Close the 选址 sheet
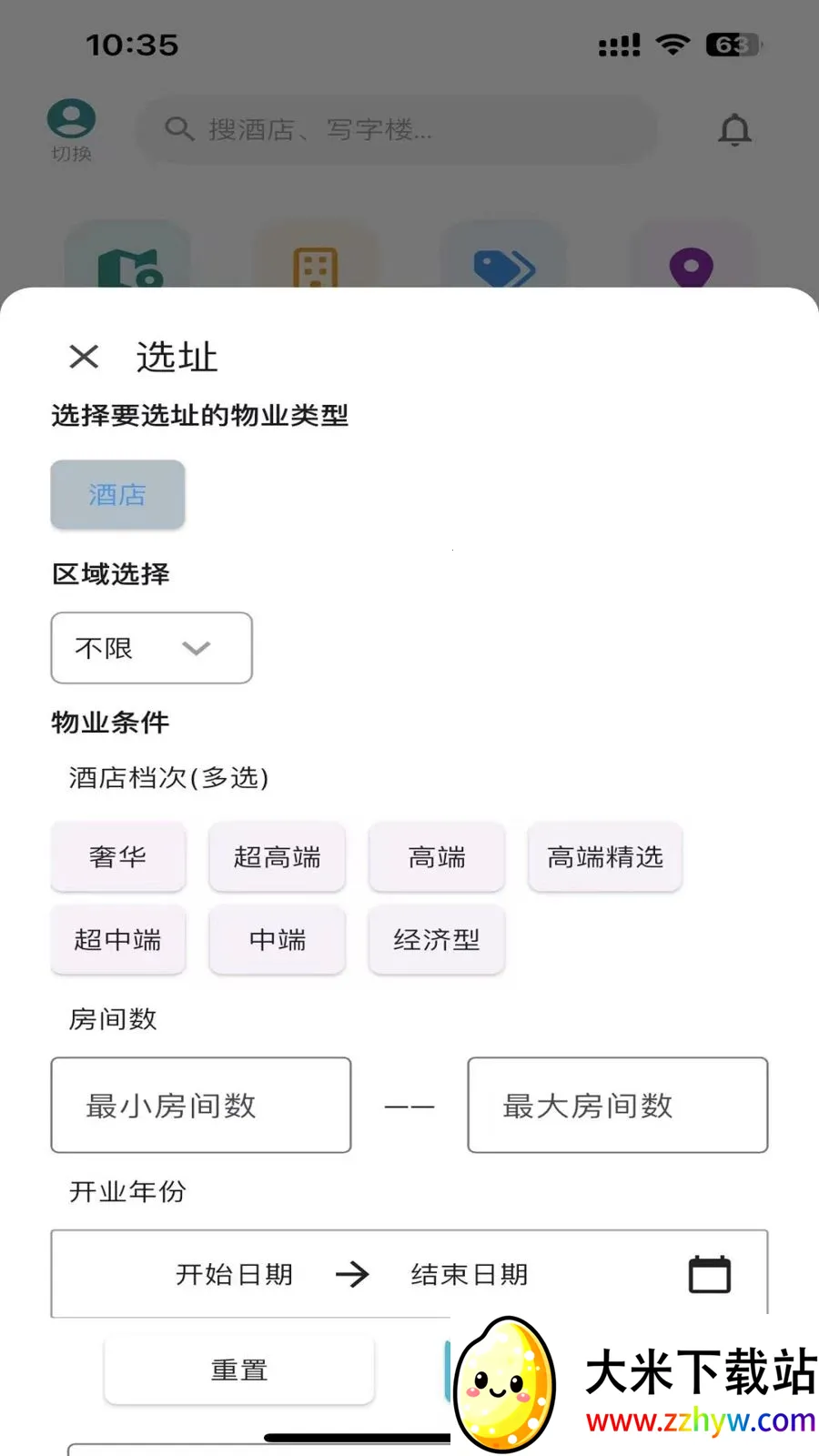 click(84, 357)
